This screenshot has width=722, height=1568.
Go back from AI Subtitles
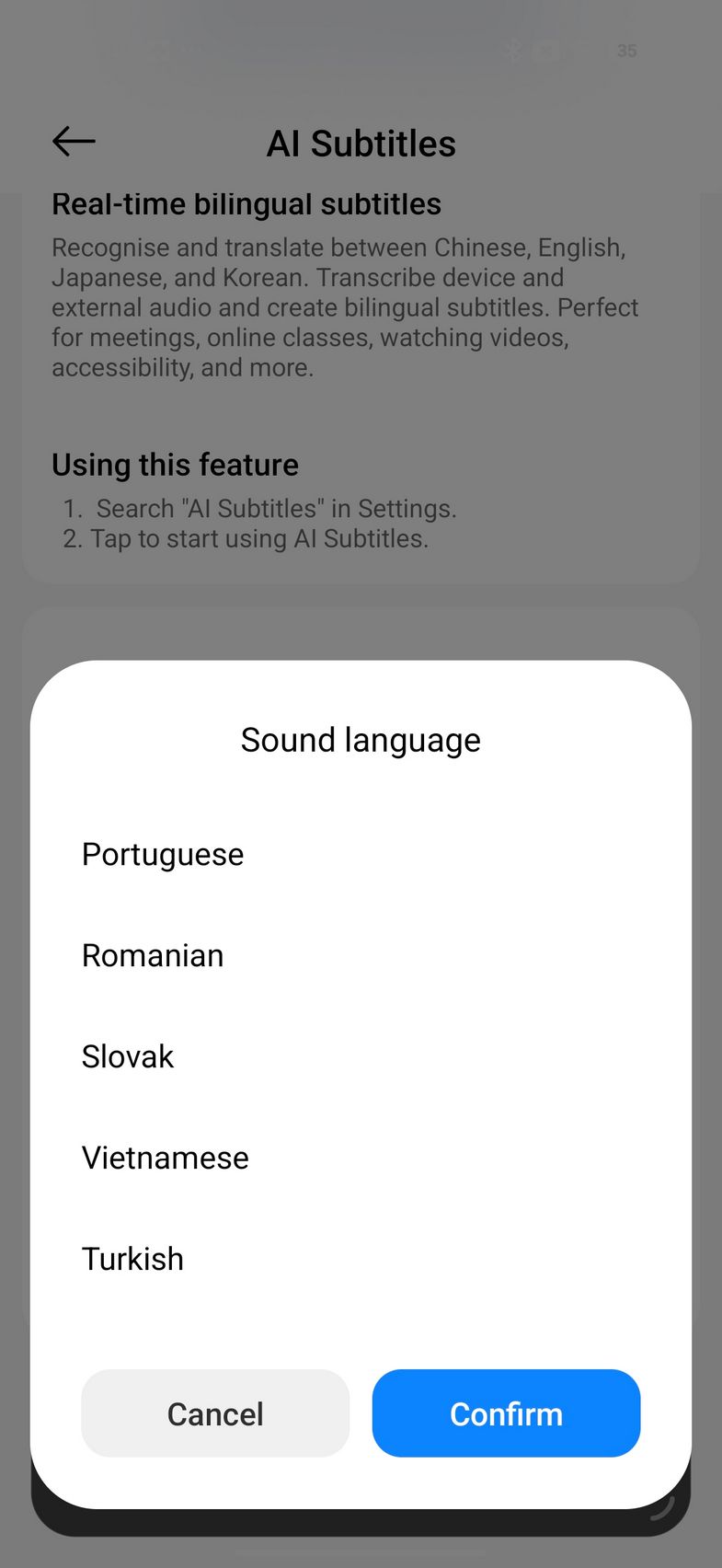[x=74, y=142]
